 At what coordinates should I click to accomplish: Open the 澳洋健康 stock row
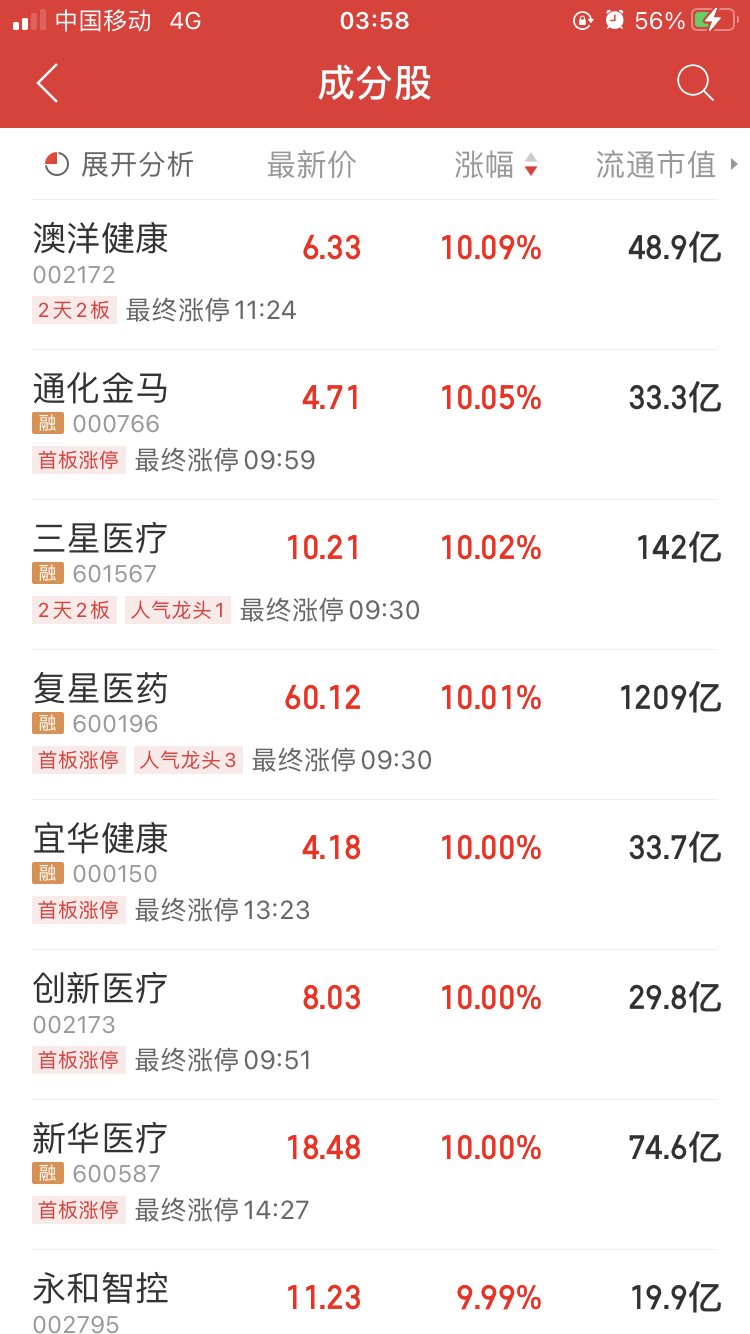click(x=375, y=275)
